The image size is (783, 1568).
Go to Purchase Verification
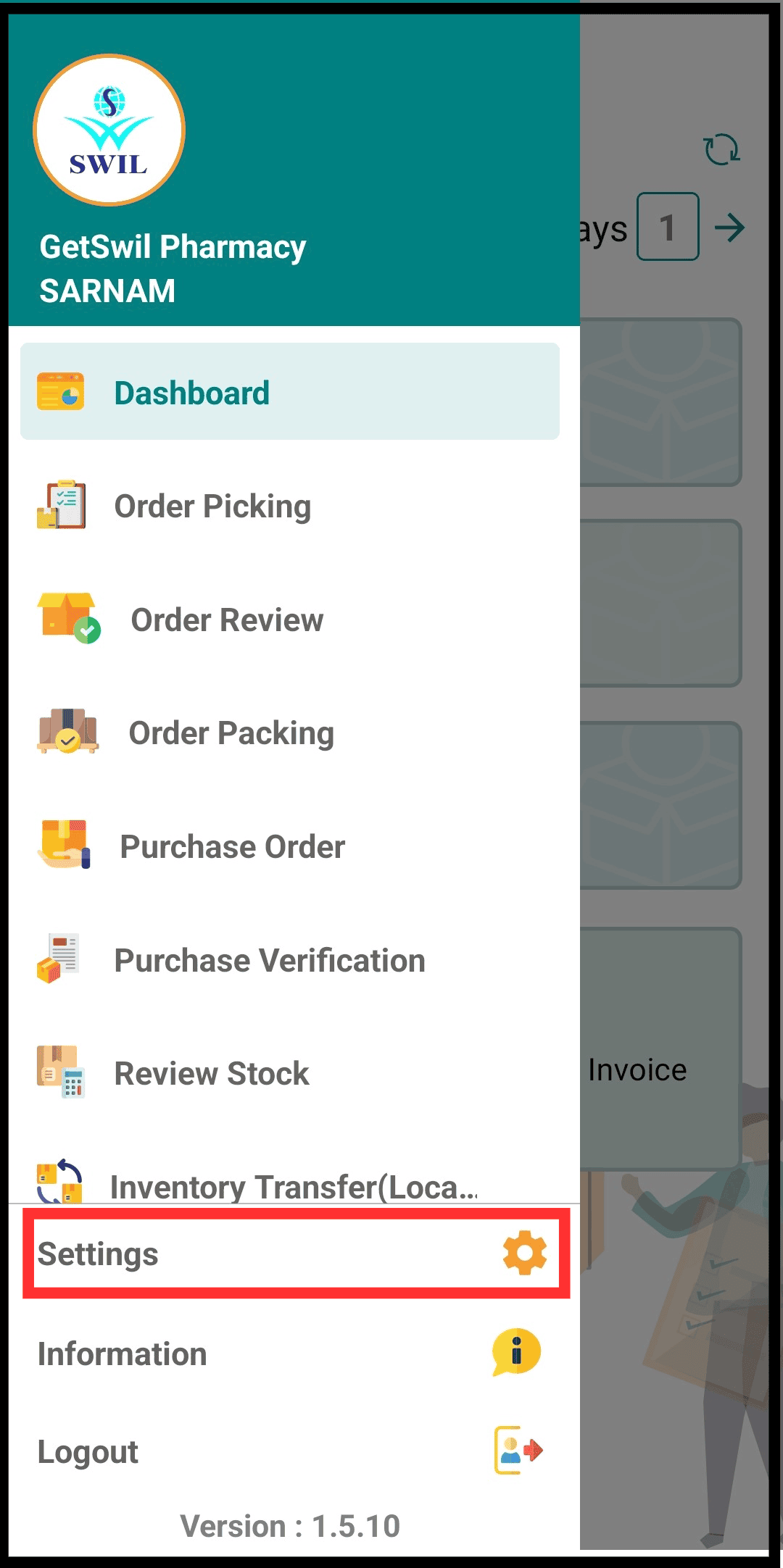(290, 960)
